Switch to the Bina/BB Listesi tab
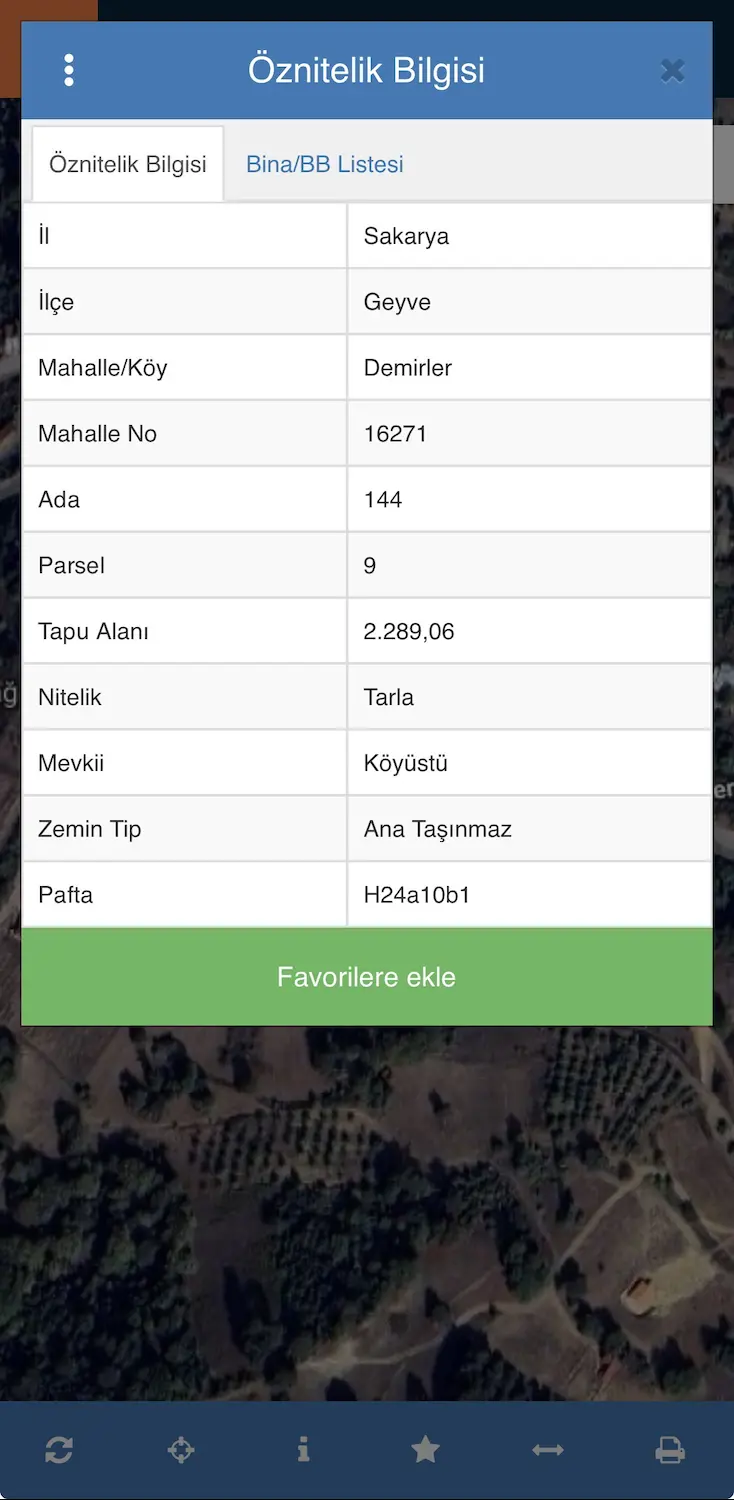 coord(325,164)
